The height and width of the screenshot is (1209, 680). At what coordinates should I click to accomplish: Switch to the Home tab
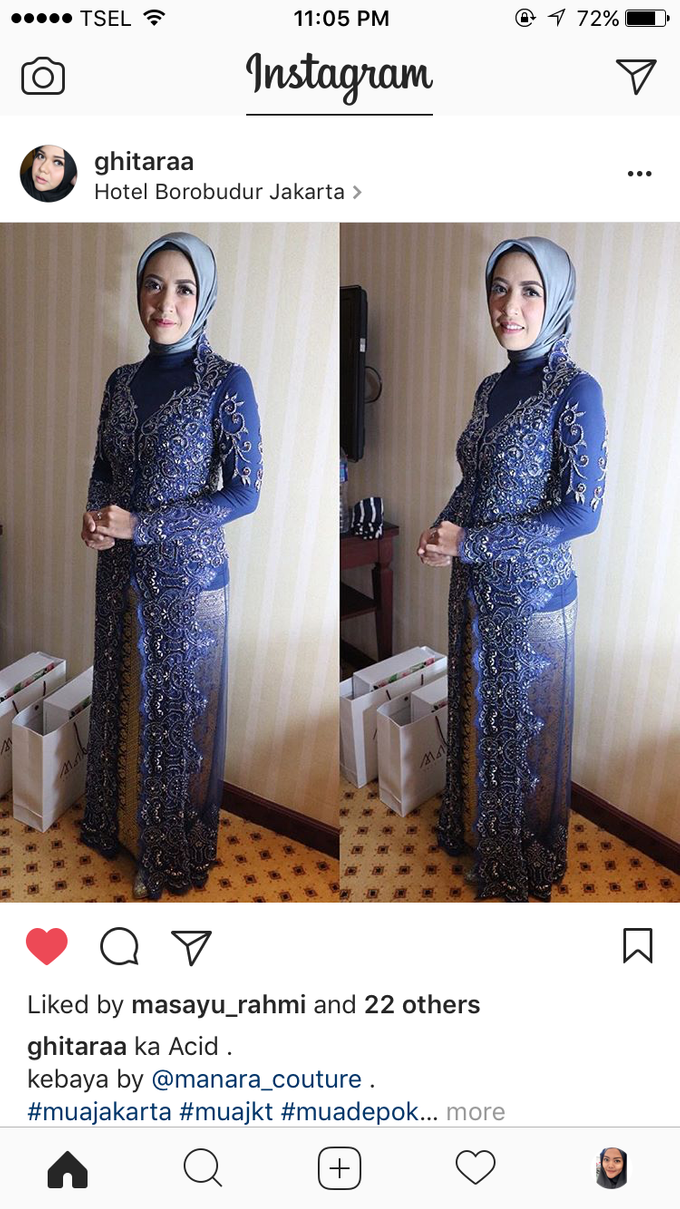click(67, 1168)
